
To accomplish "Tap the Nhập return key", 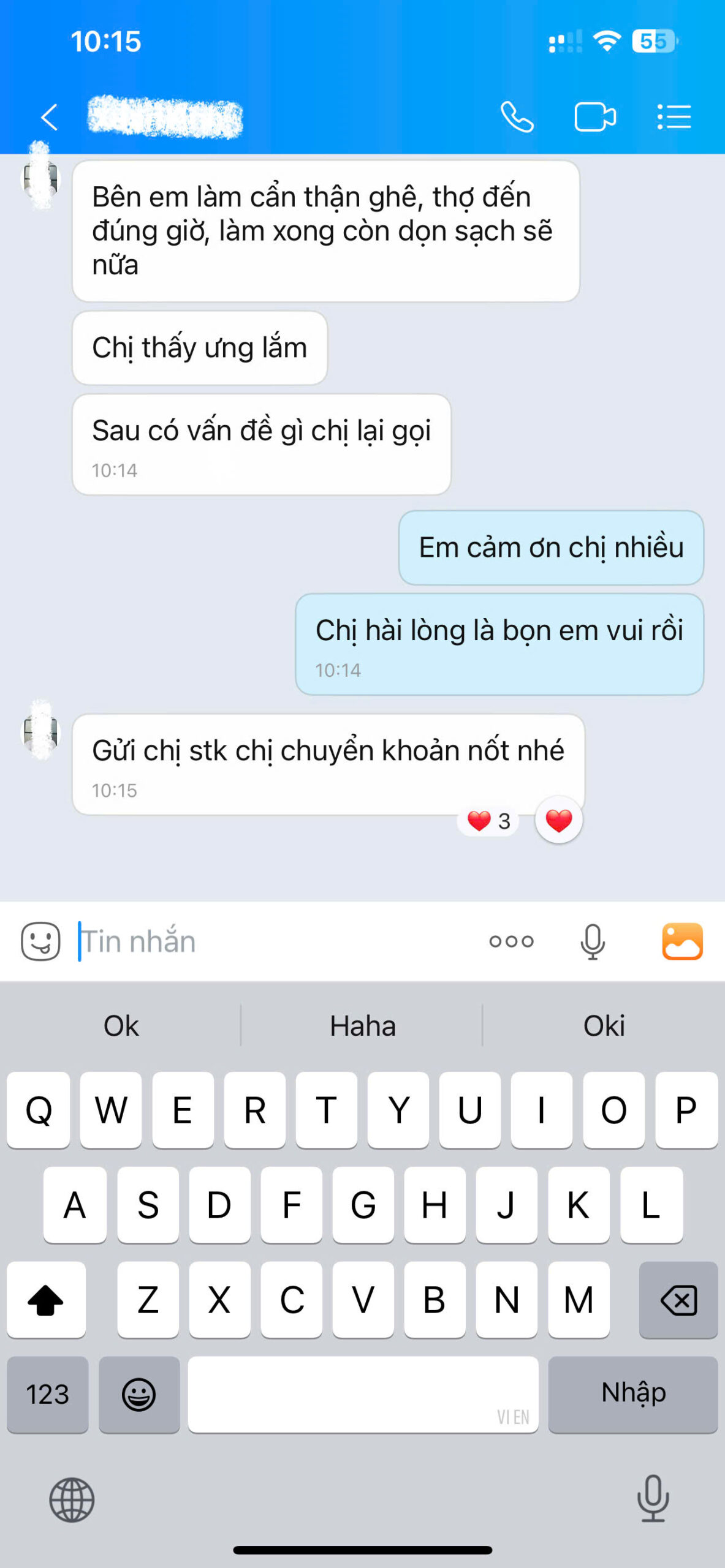I will coord(633,1395).
